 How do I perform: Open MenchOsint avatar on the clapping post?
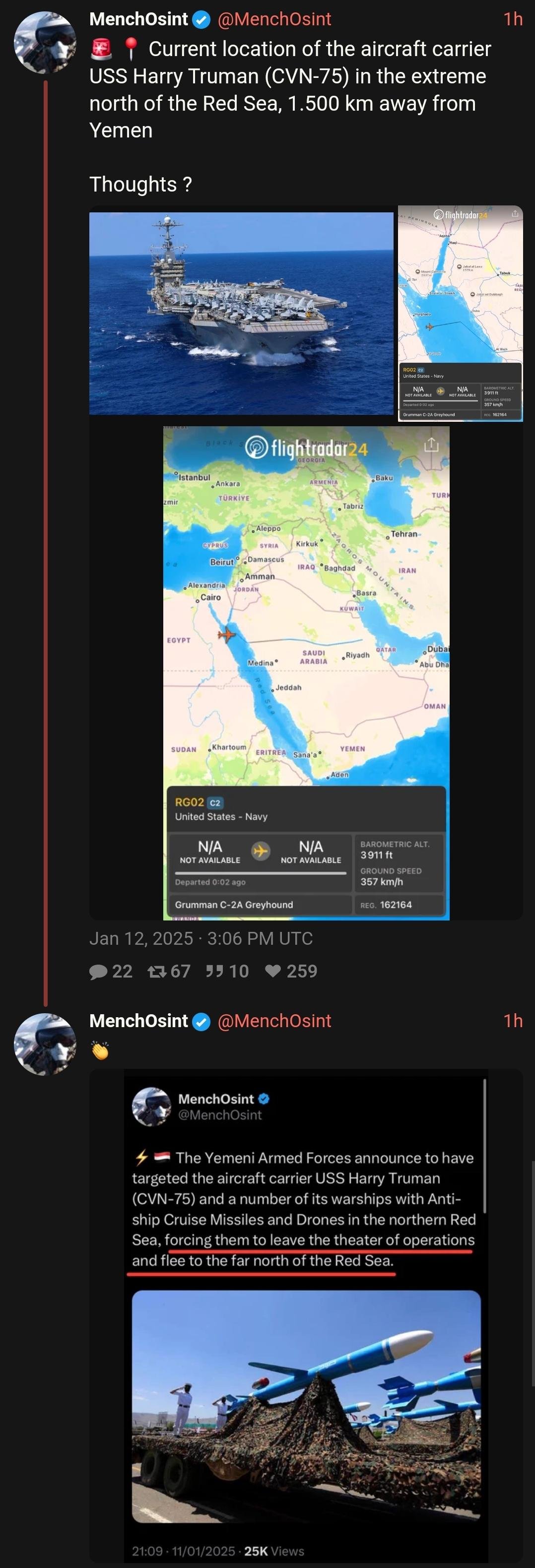(45, 1045)
